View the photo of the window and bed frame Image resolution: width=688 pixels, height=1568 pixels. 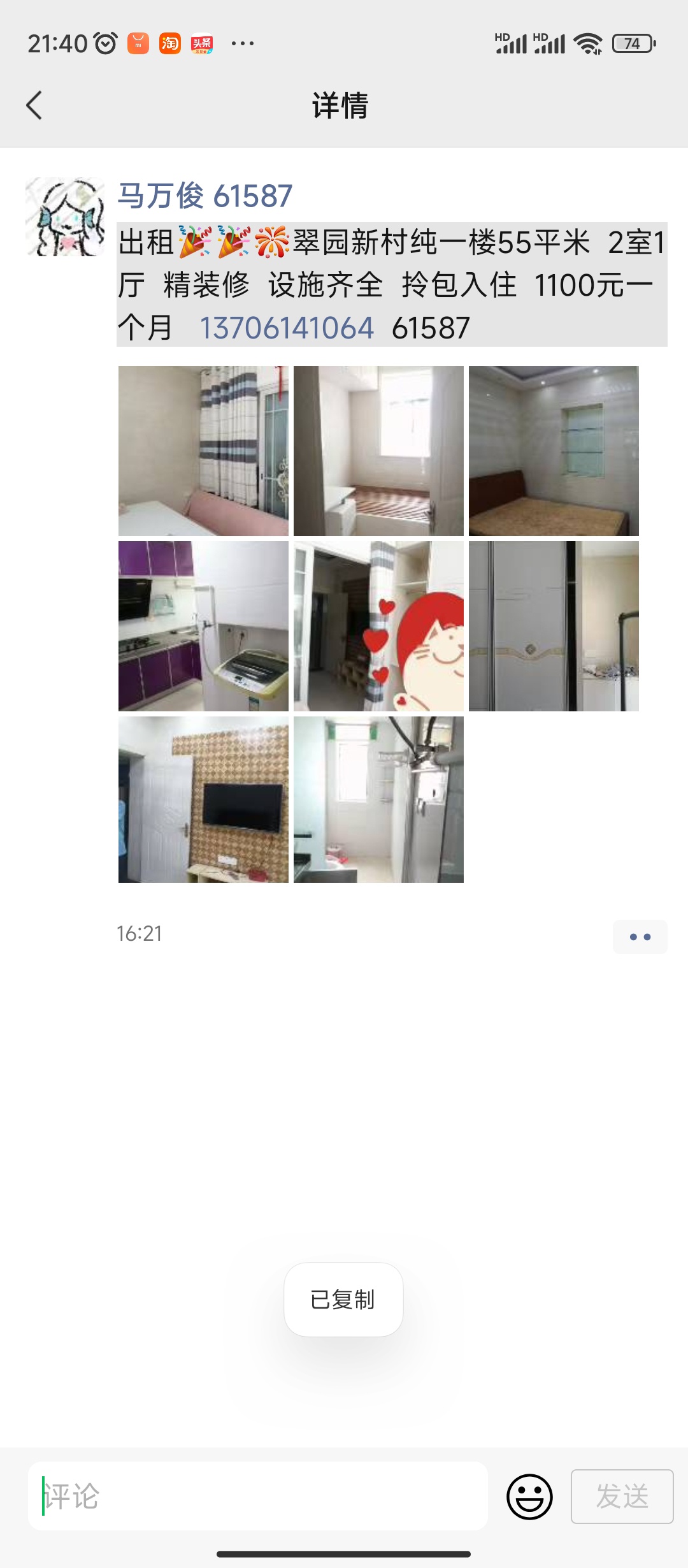[x=378, y=451]
